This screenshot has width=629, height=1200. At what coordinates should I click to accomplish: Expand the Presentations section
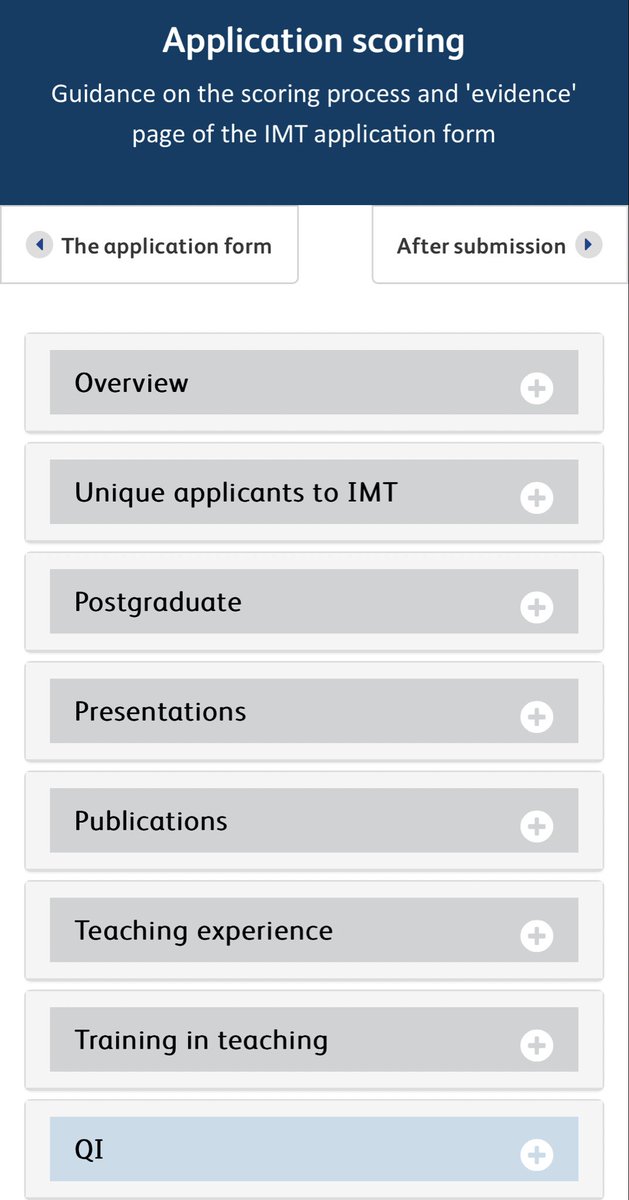[536, 716]
